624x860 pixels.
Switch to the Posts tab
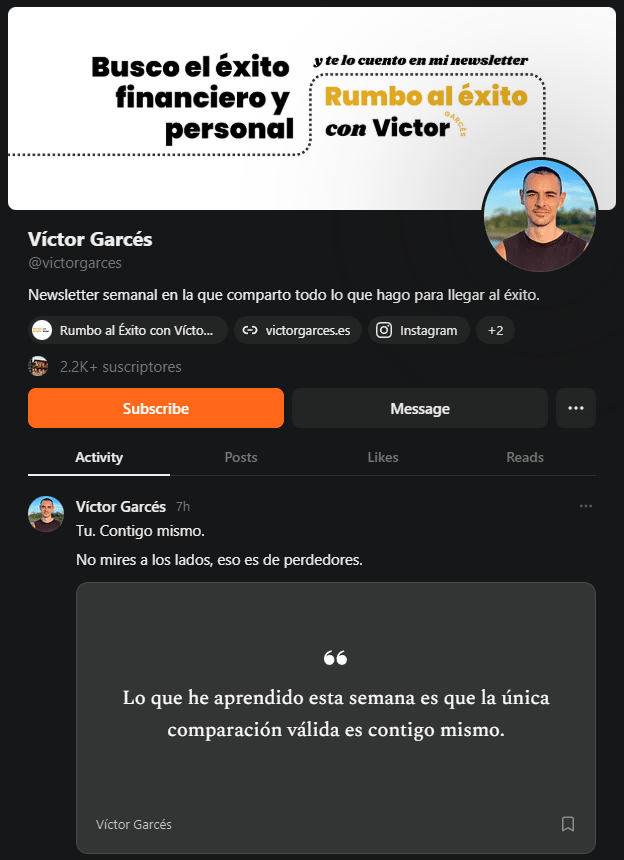click(241, 457)
